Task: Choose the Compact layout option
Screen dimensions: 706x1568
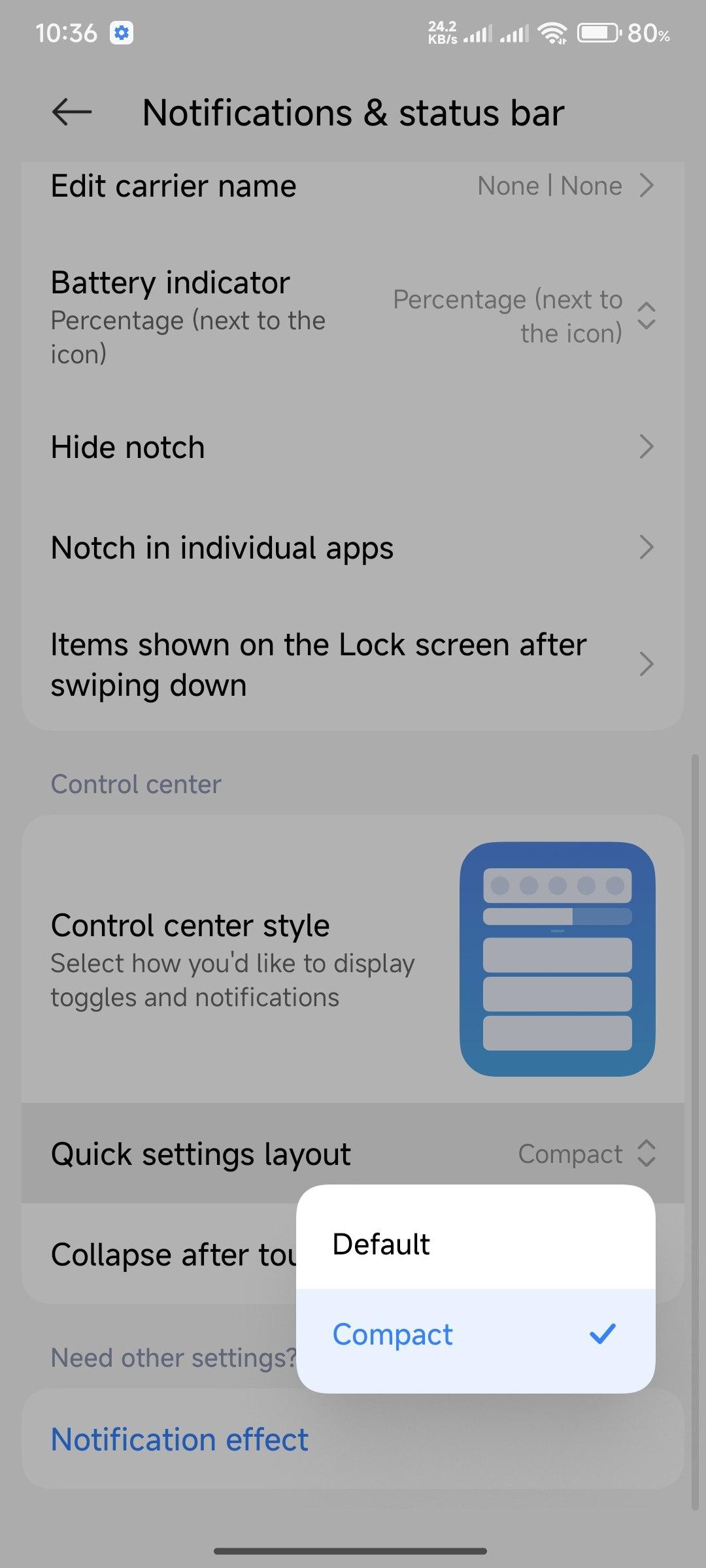Action: coord(475,1334)
